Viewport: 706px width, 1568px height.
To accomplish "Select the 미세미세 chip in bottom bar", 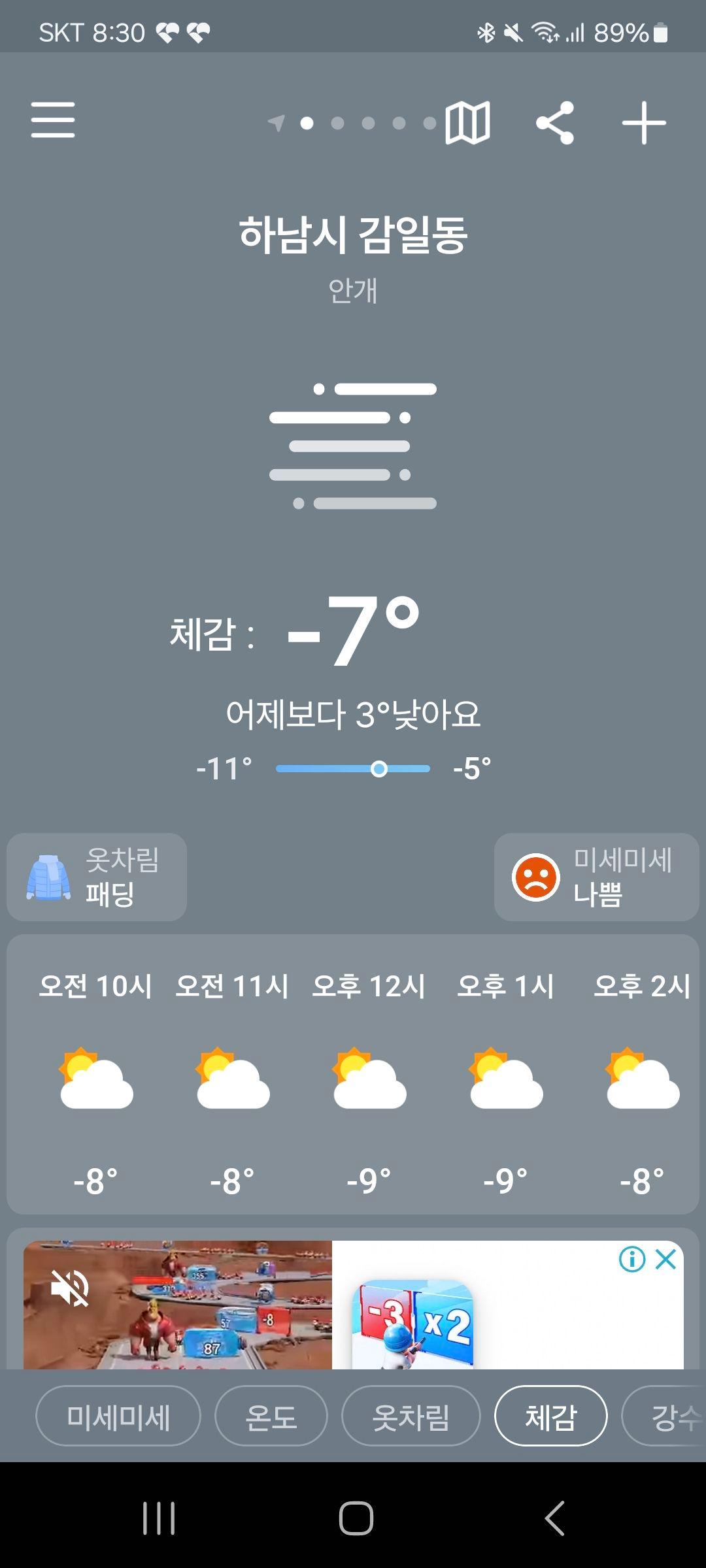I will (x=118, y=1417).
